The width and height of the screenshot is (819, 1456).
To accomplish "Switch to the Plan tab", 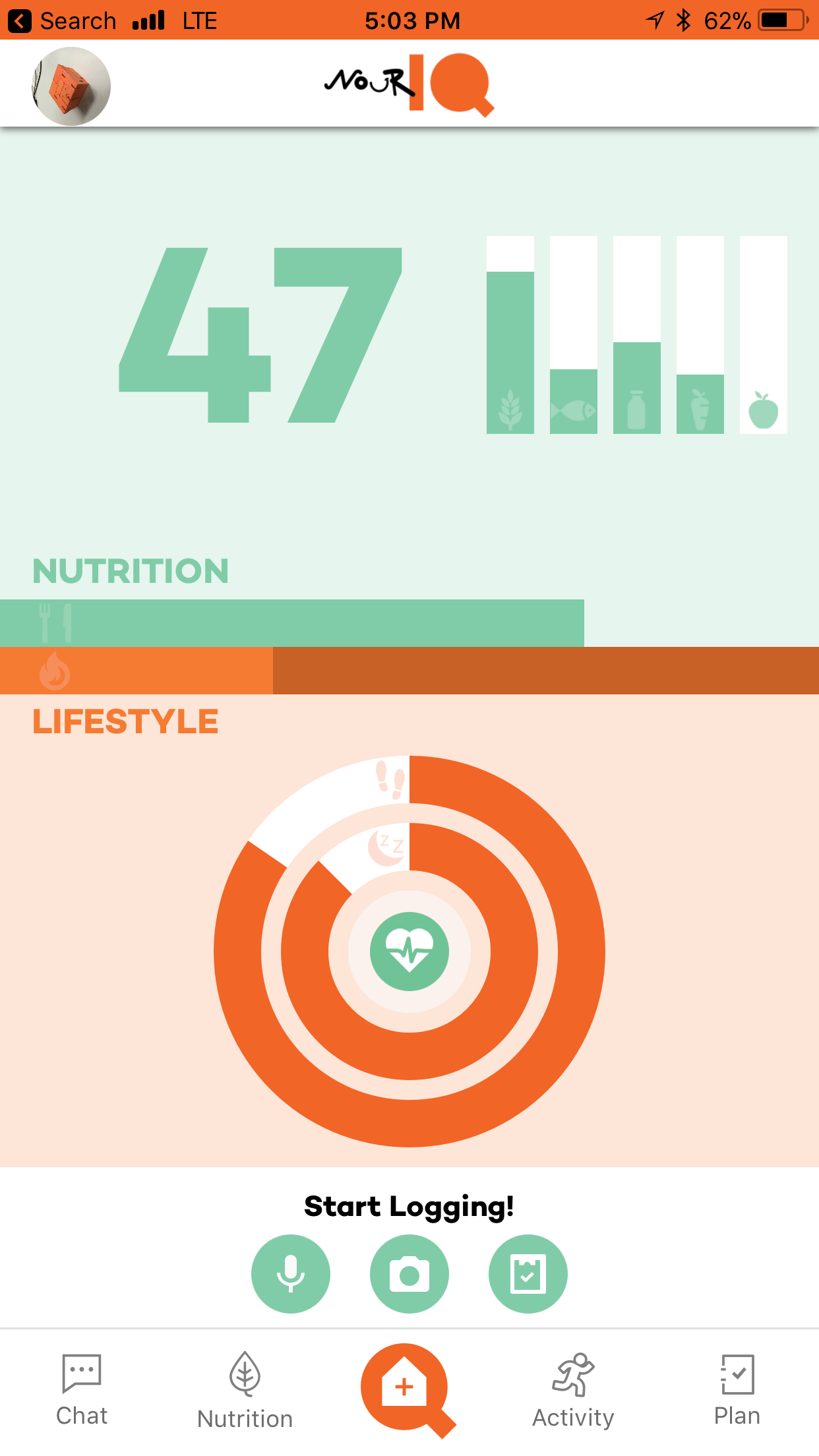I will pyautogui.click(x=737, y=1389).
